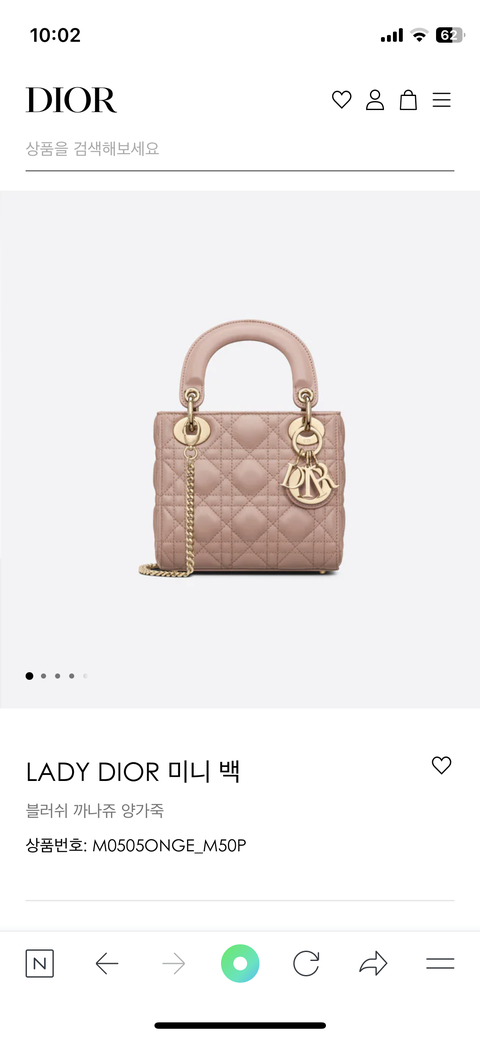Screen dimensions: 480x1039
Task: Go to the Naver home button
Action: tap(40, 963)
